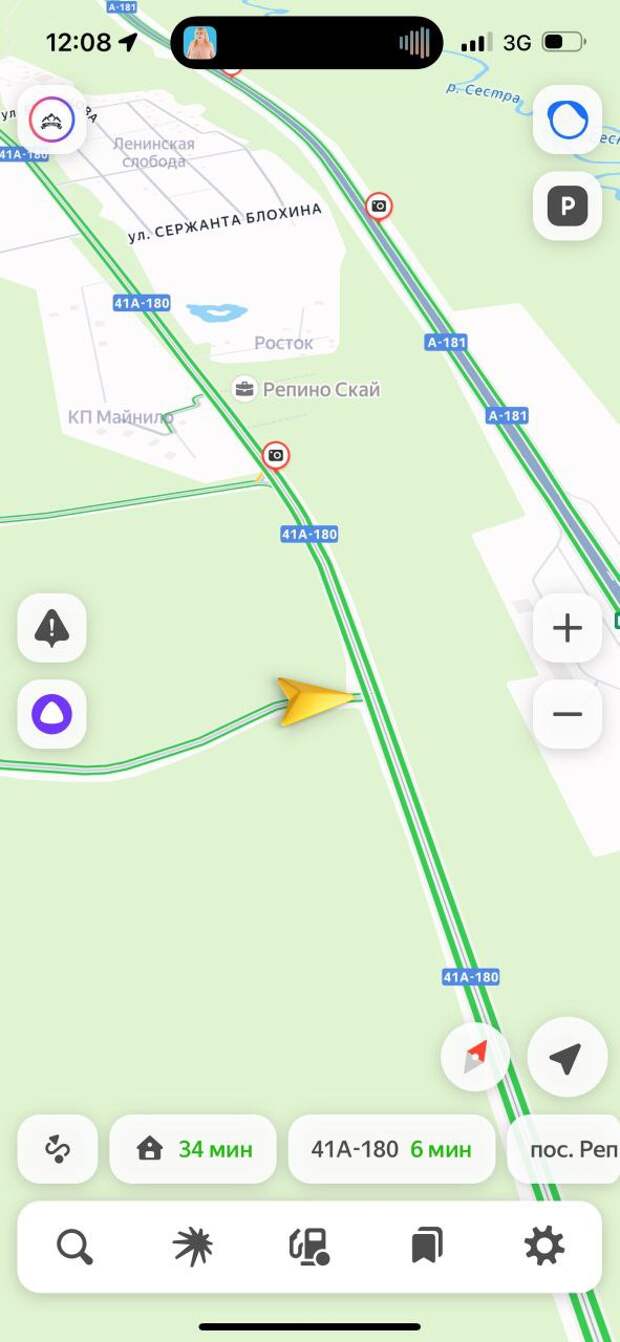Report a road event
The height and width of the screenshot is (1342, 620).
[x=52, y=628]
